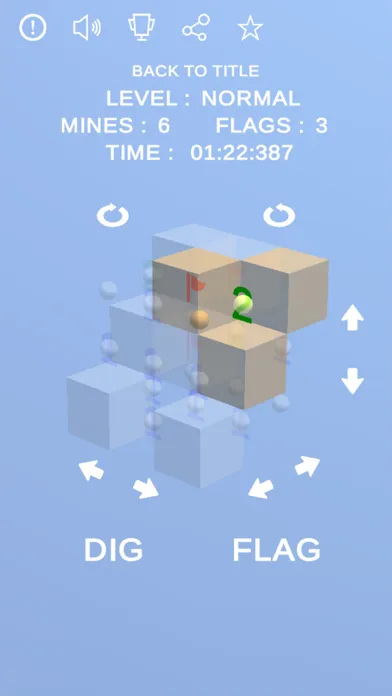Move cursor toward lower-right
Image resolution: width=392 pixels, height=696 pixels.
146,488
